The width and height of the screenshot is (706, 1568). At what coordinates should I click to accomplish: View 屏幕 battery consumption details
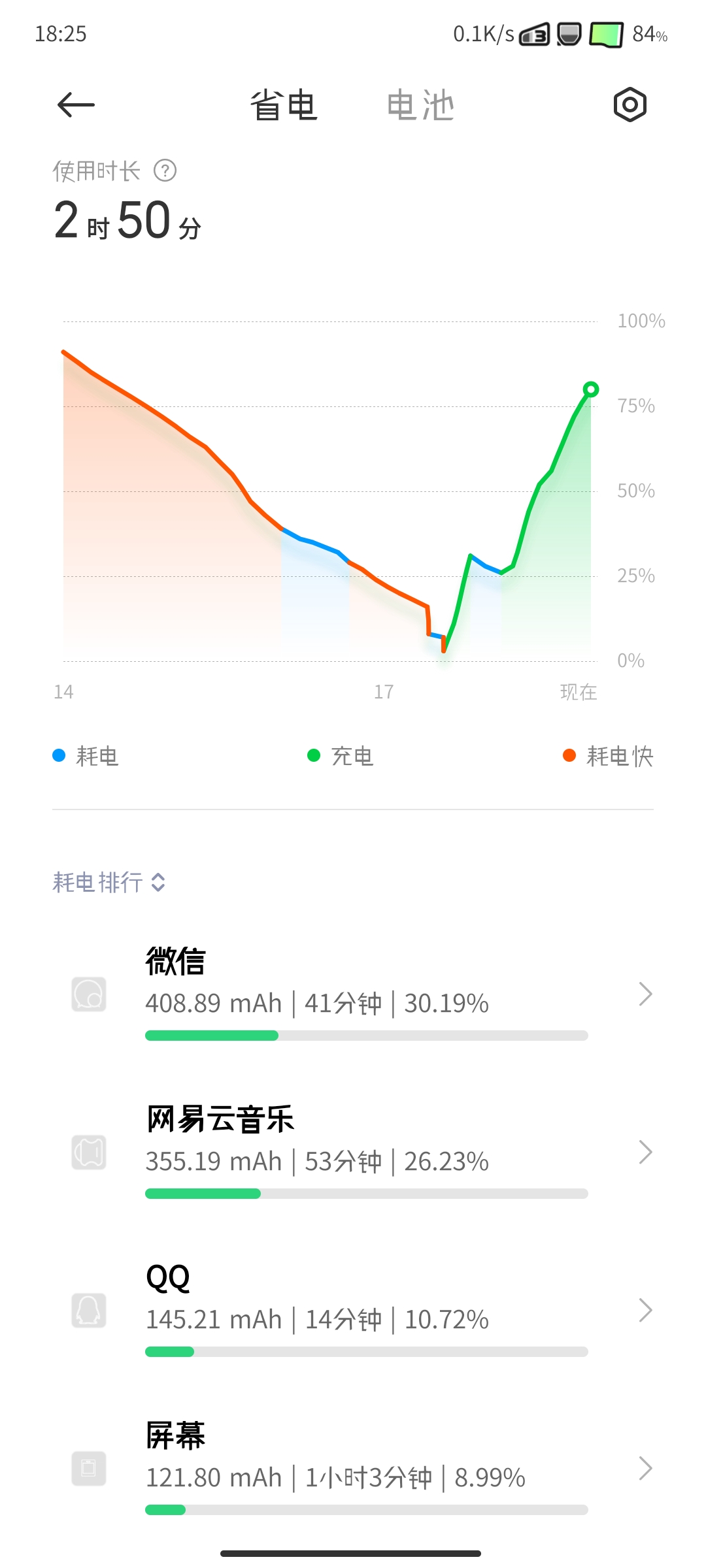353,1469
